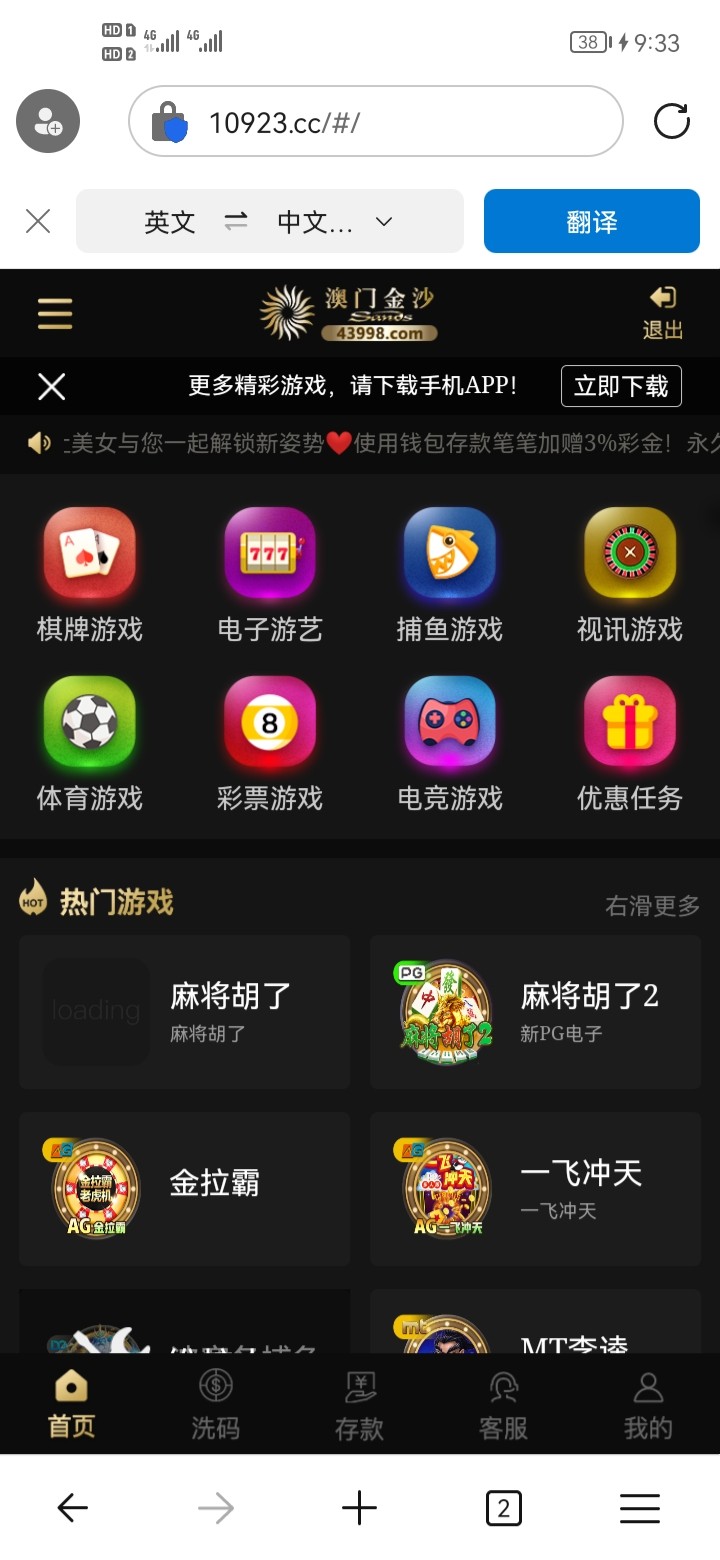Tap the blue 翻译 translate button

pyautogui.click(x=591, y=221)
